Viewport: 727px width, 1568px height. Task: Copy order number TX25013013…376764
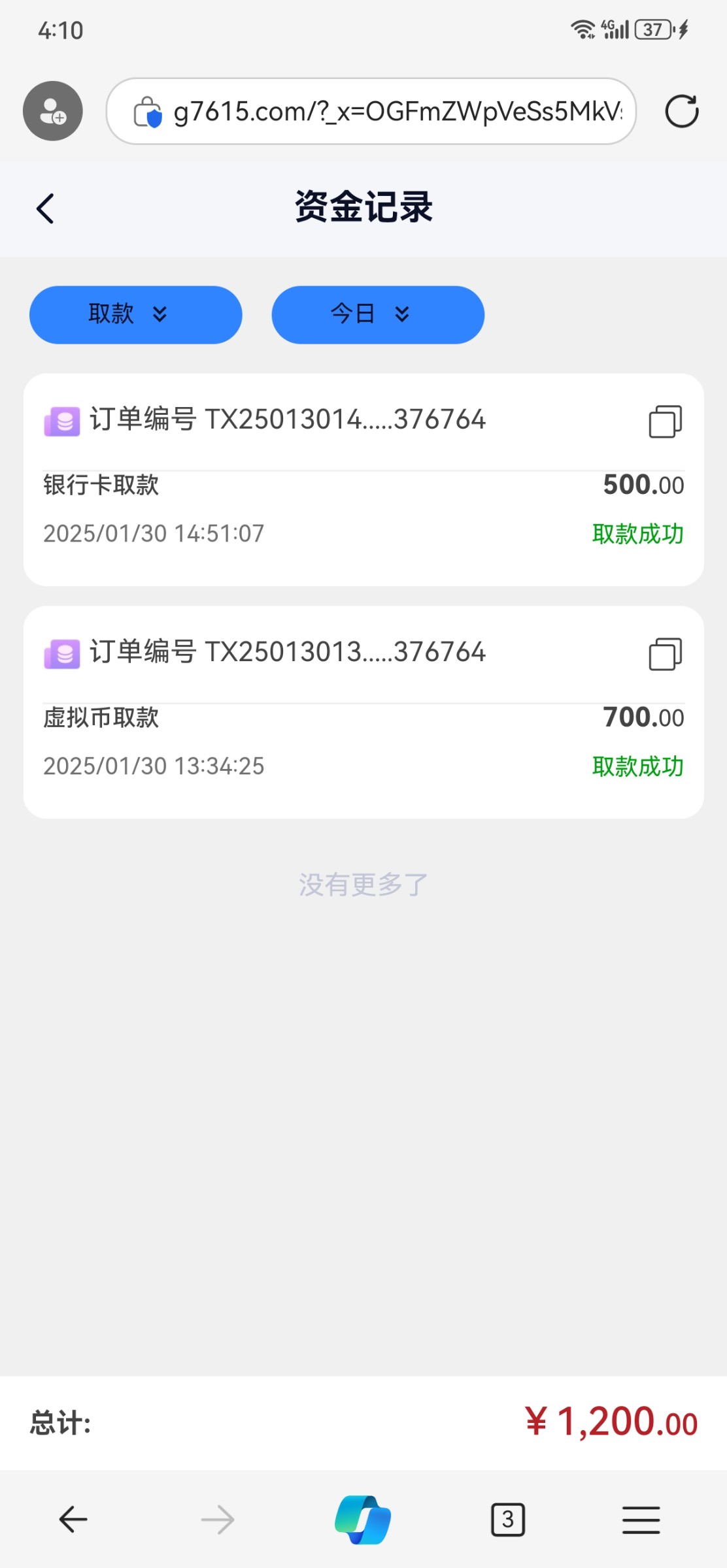click(x=665, y=654)
